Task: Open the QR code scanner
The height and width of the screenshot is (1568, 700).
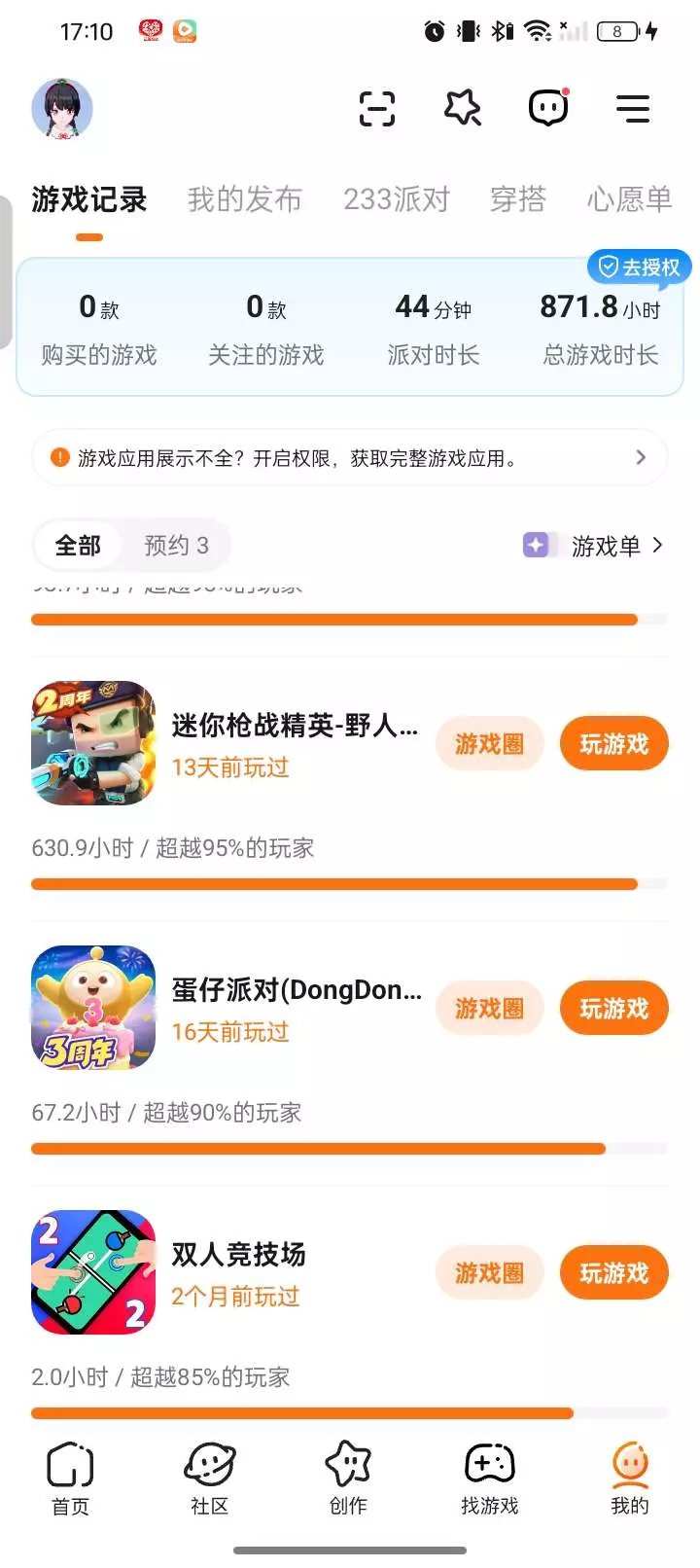Action: [377, 108]
